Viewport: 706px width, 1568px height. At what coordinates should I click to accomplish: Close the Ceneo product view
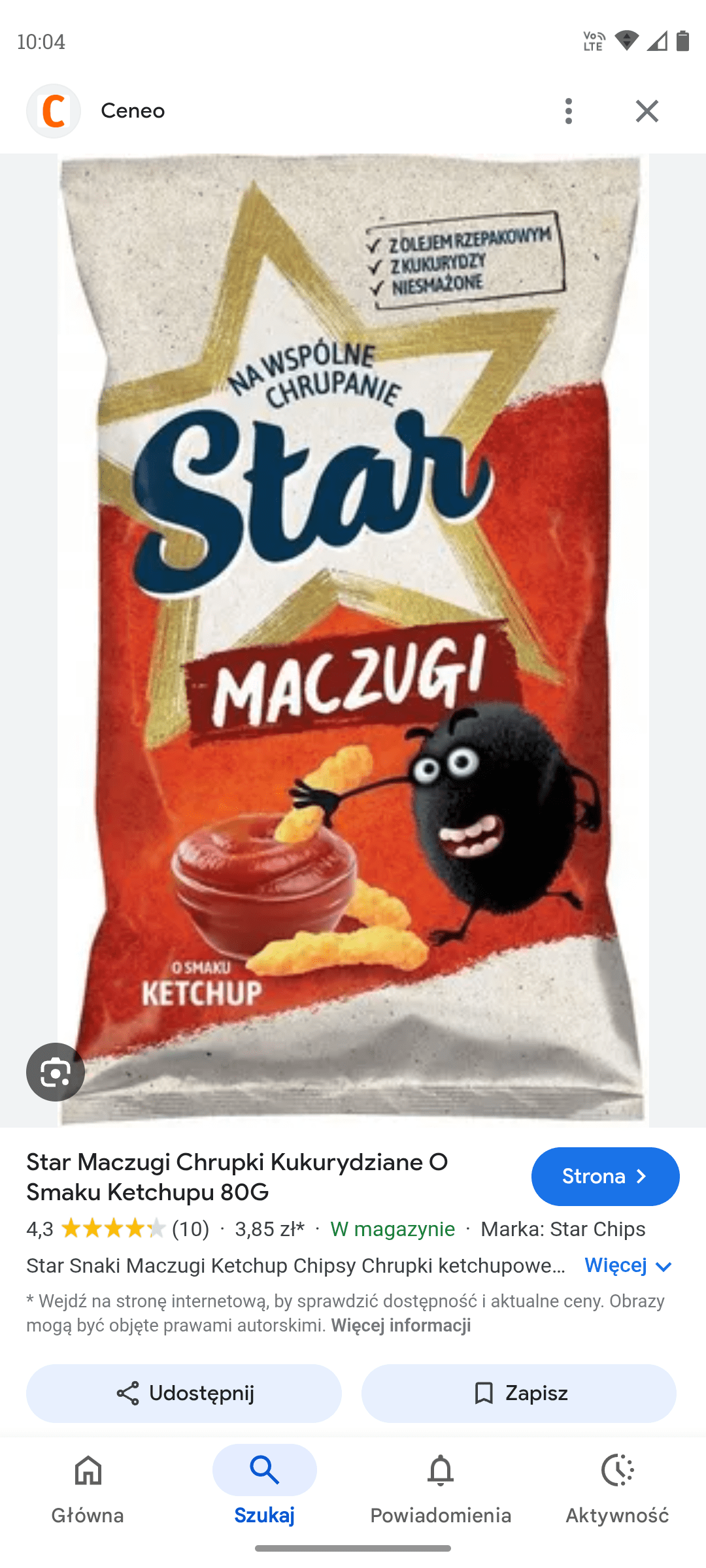tap(647, 111)
